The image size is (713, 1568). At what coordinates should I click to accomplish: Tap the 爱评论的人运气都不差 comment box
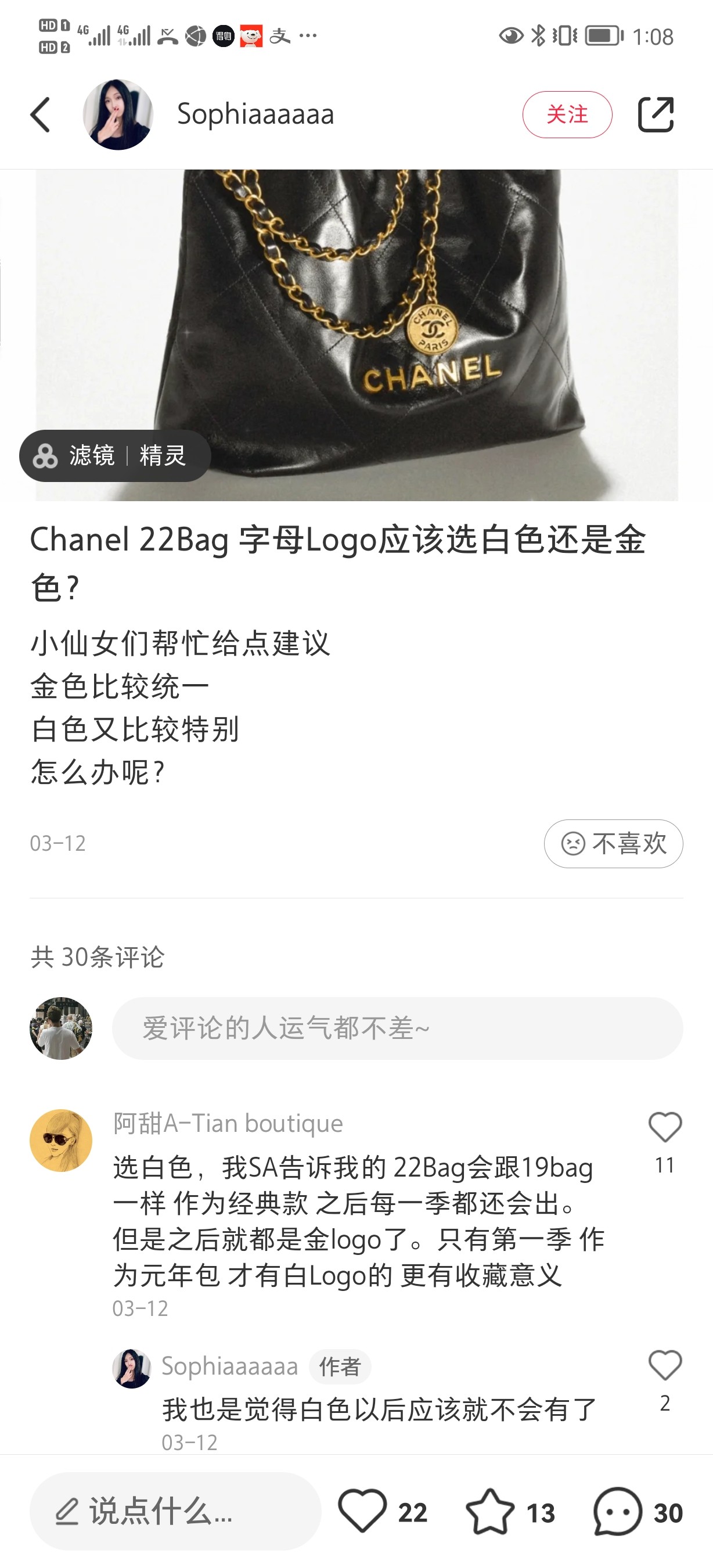click(x=397, y=1028)
